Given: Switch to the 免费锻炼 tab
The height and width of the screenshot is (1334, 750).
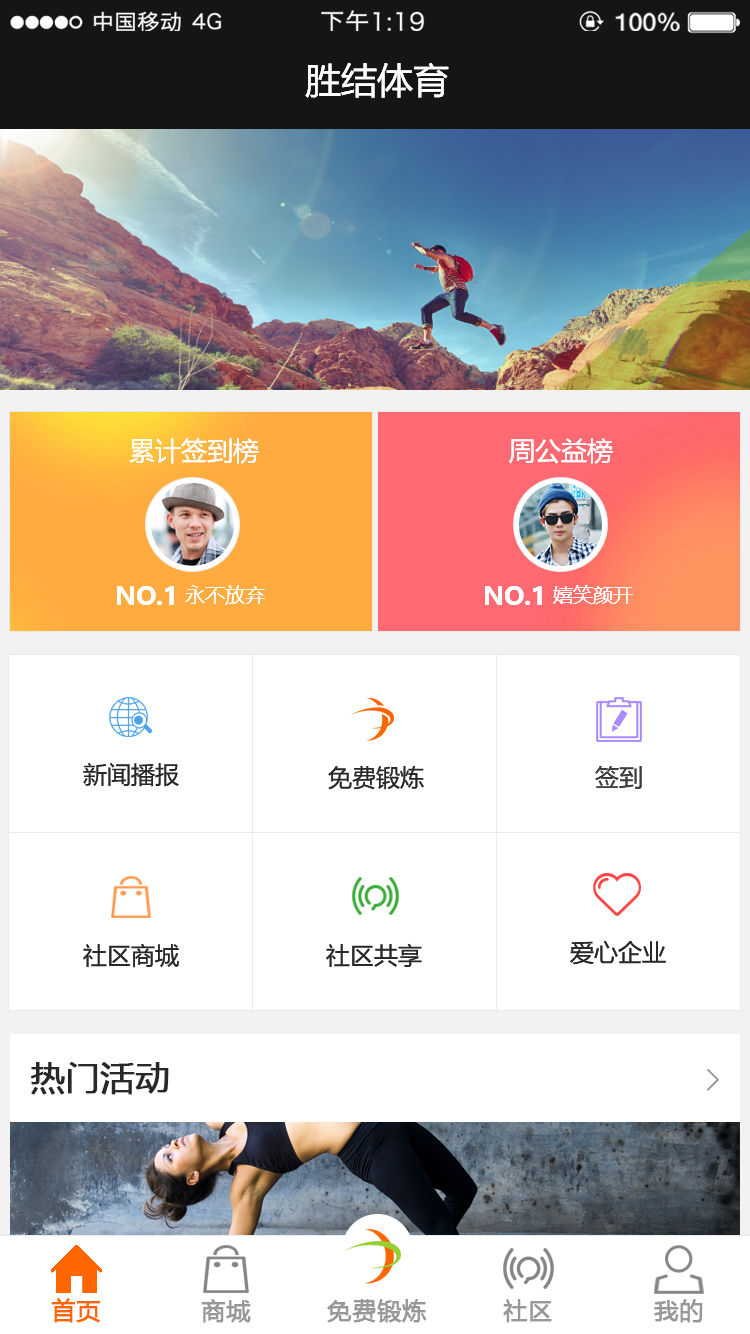Looking at the screenshot, I should coord(377,1283).
